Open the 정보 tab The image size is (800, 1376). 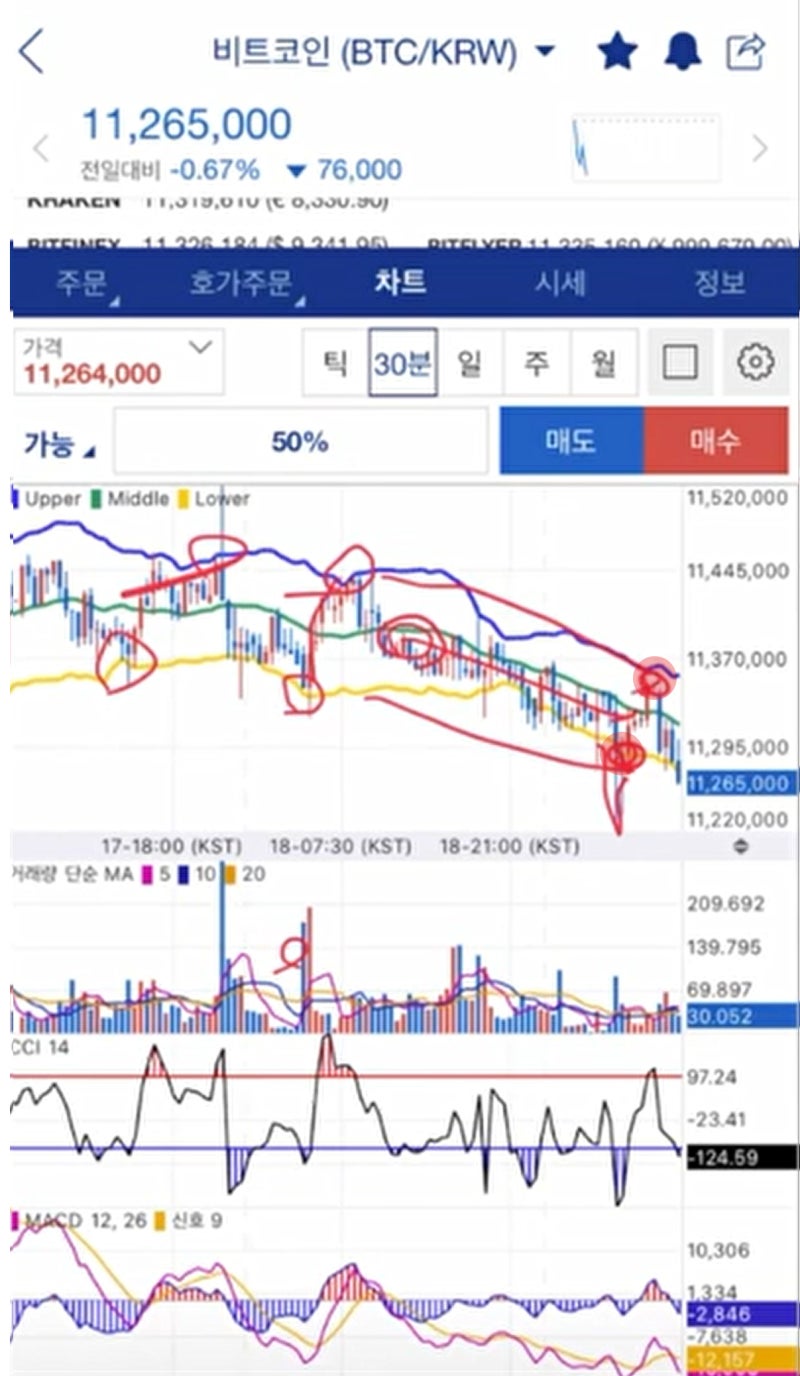pyautogui.click(x=718, y=283)
